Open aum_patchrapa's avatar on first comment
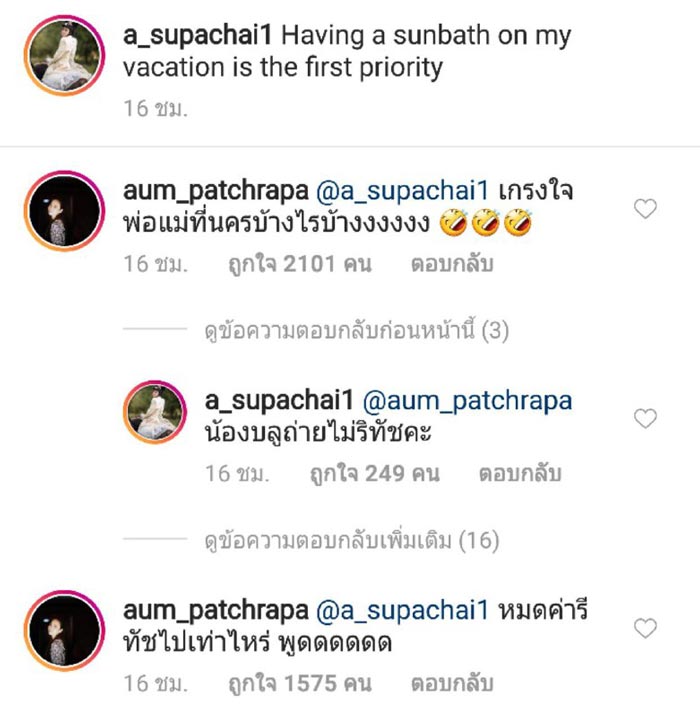The height and width of the screenshot is (717, 700). pos(63,208)
